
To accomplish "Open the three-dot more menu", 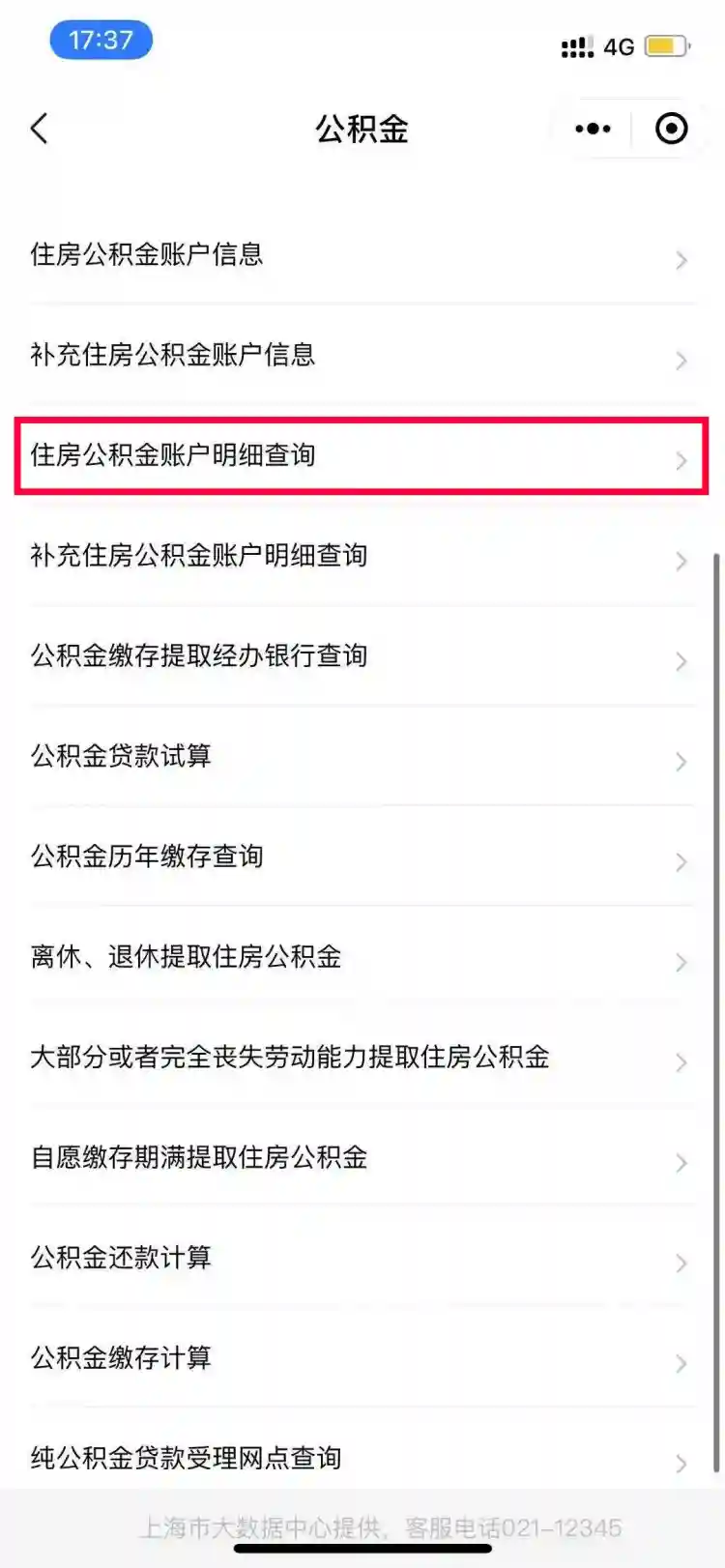I will 593,129.
